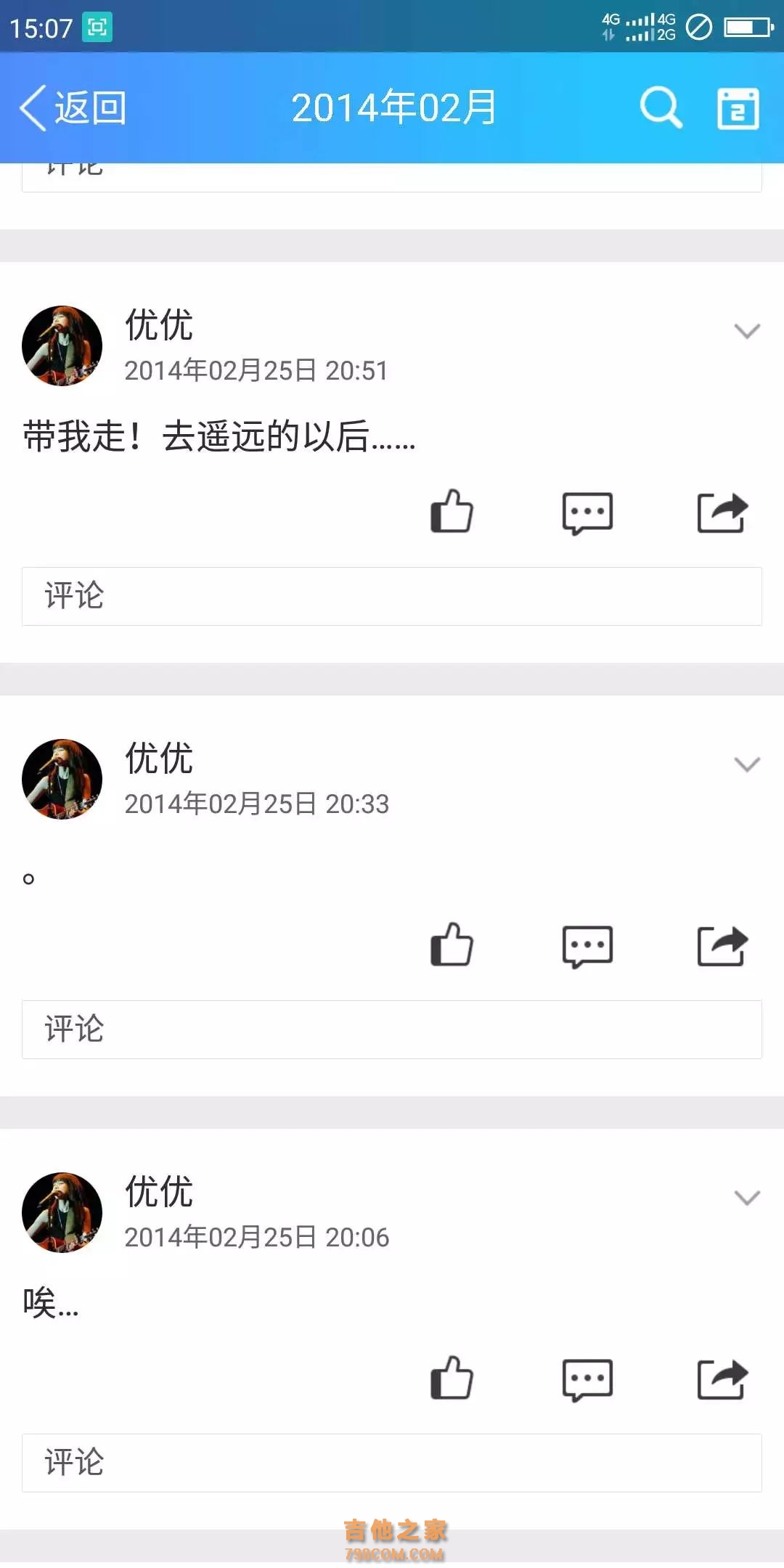Go back via the 返回 button

tap(73, 108)
